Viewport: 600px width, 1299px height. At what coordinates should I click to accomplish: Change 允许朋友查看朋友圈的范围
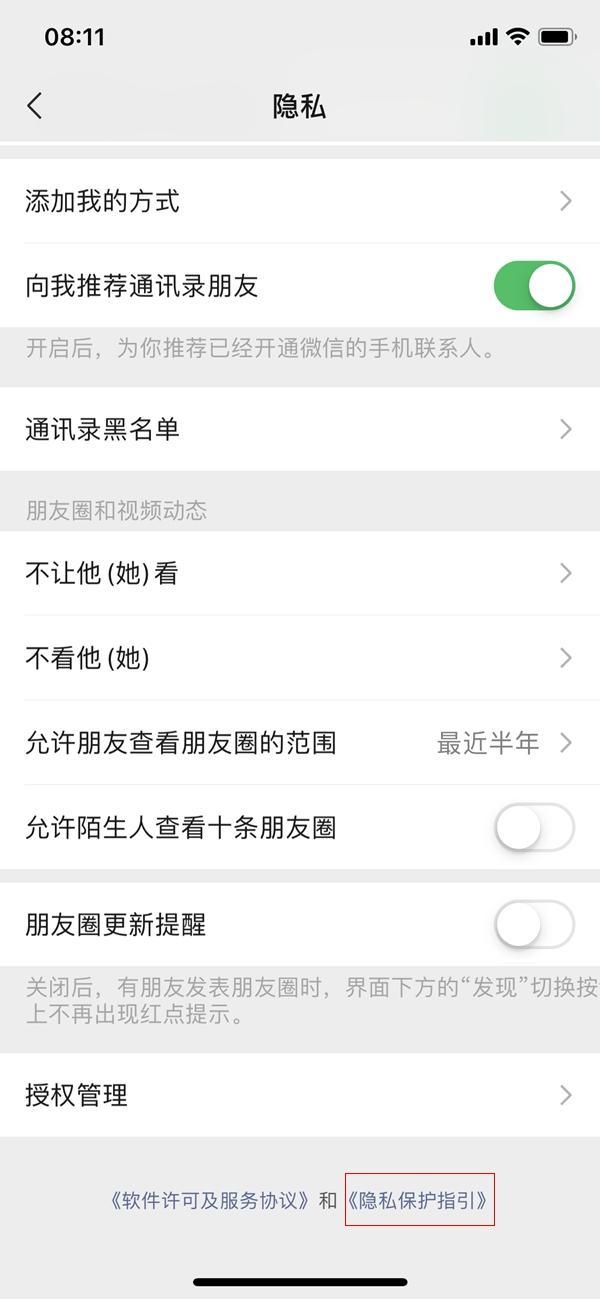click(x=300, y=743)
